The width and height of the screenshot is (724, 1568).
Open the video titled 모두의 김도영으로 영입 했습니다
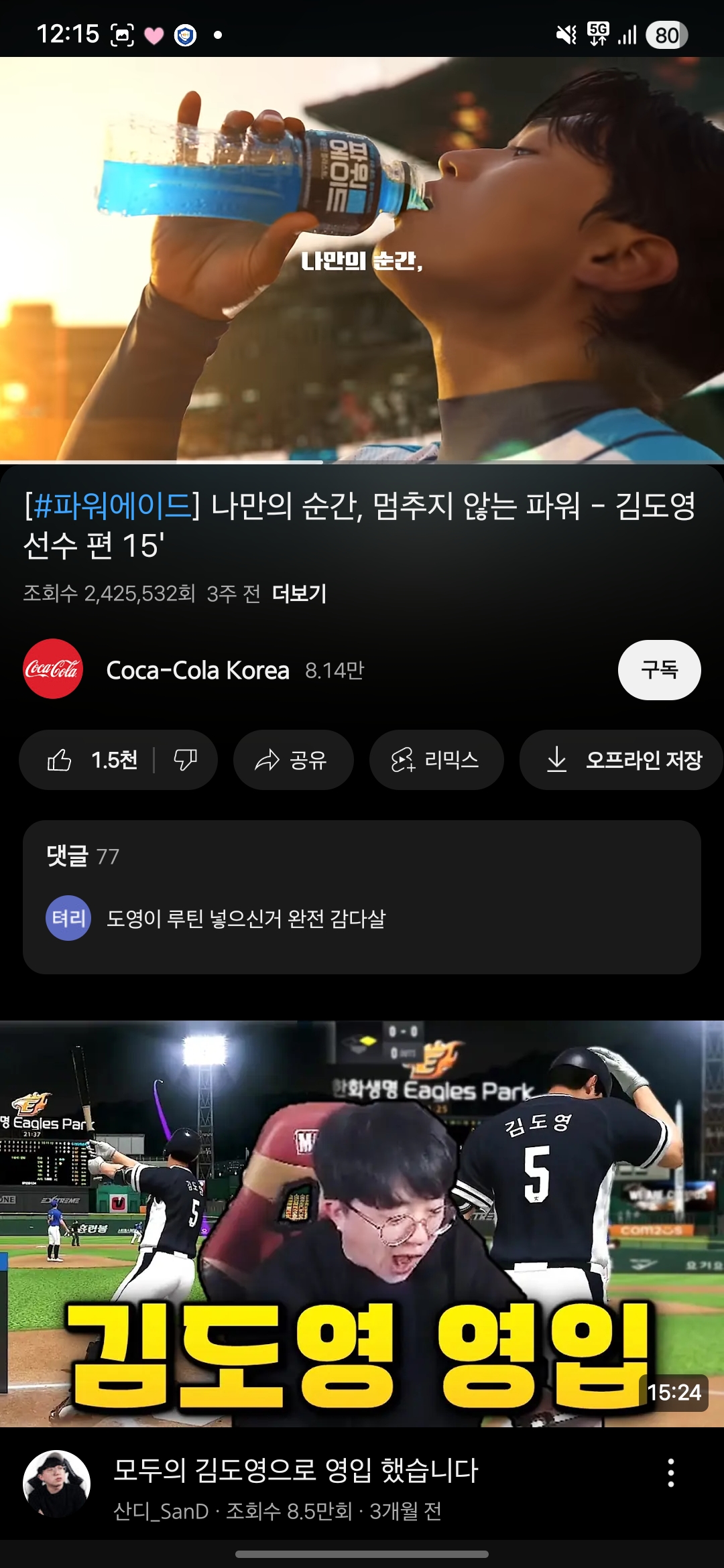tap(295, 1470)
